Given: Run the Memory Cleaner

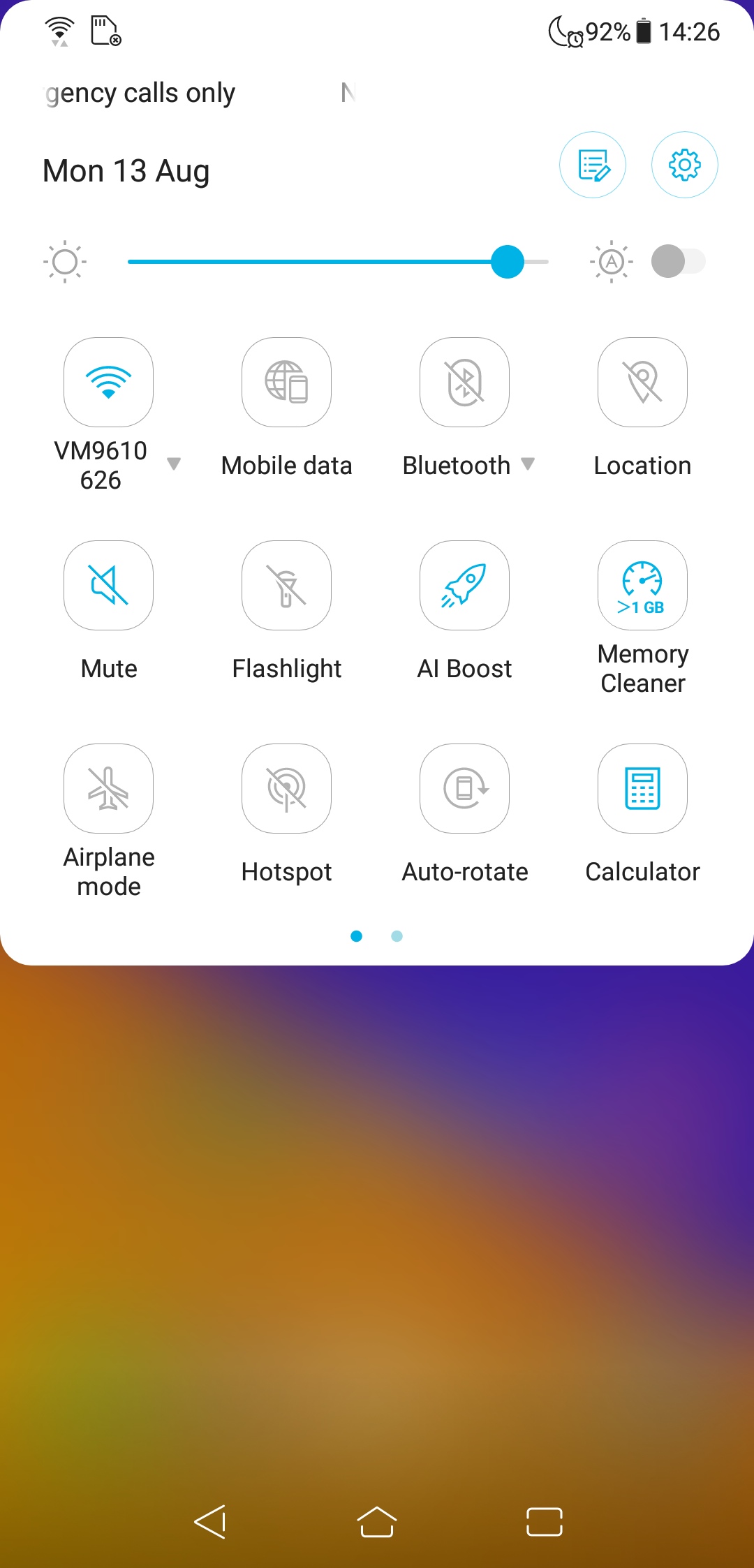Looking at the screenshot, I should [x=642, y=586].
